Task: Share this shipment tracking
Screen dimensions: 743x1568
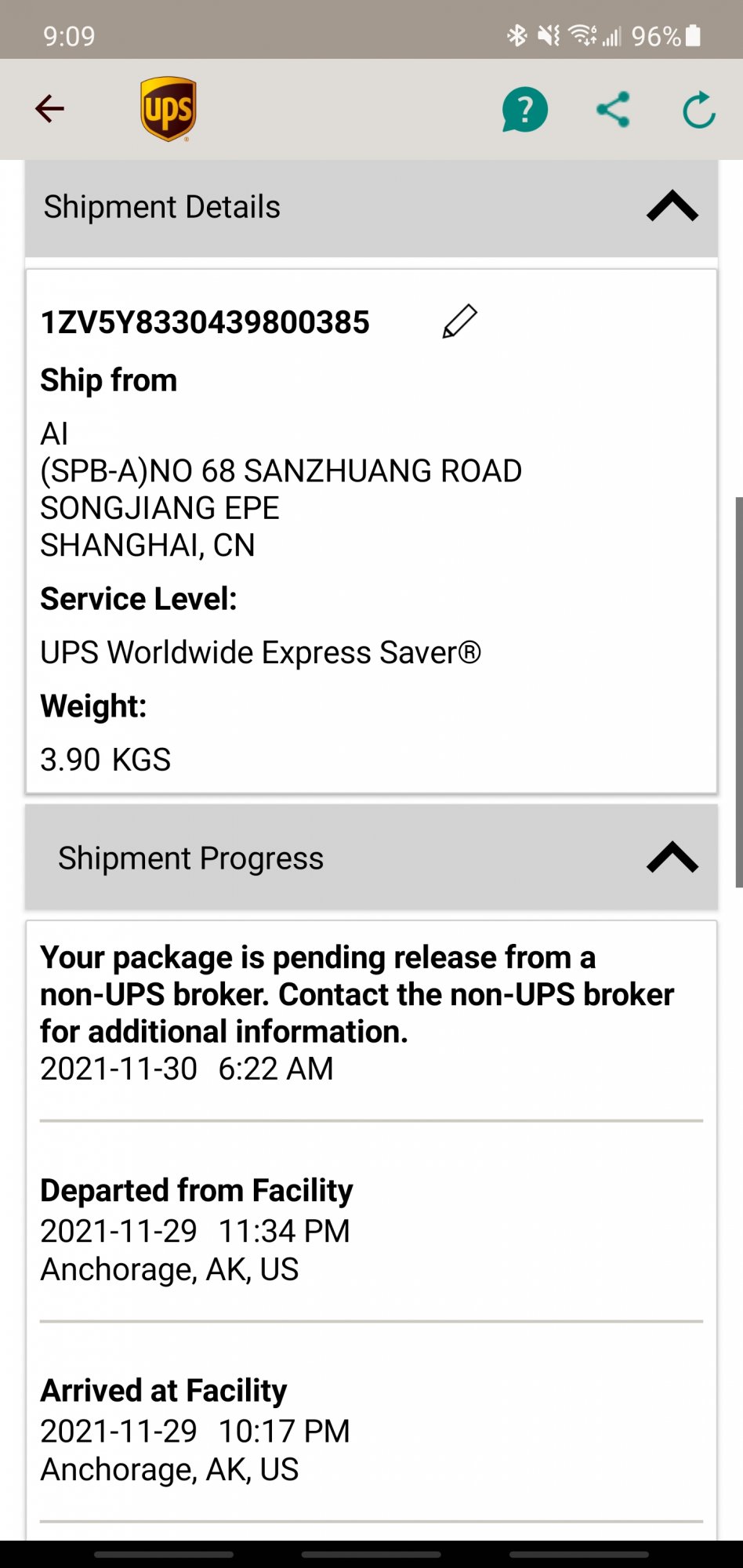Action: [613, 109]
